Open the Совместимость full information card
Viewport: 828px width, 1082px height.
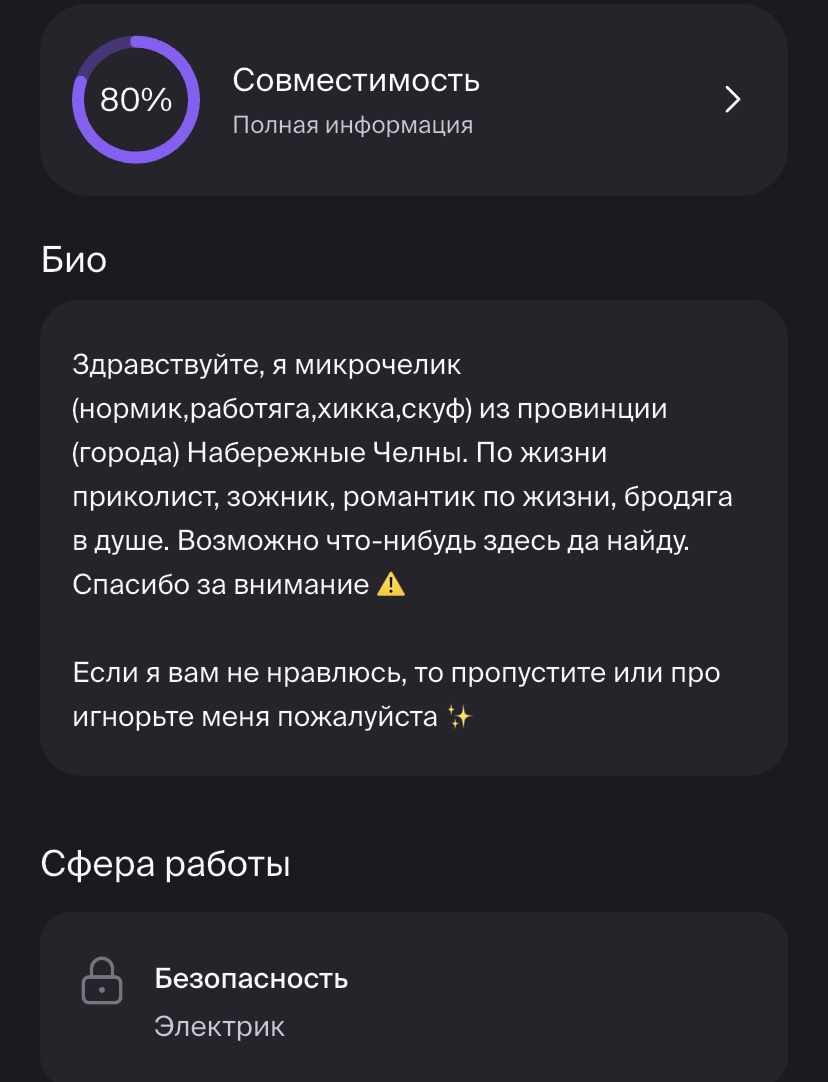(x=414, y=100)
